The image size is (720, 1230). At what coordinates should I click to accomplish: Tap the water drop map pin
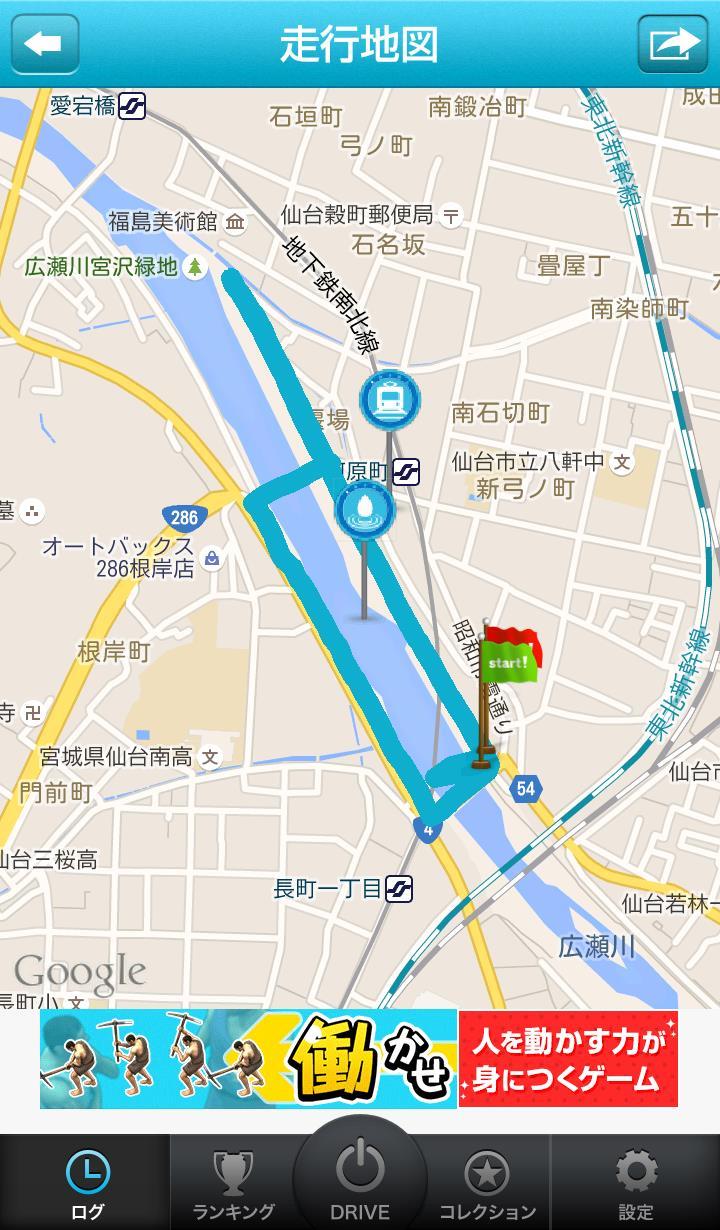(x=365, y=511)
